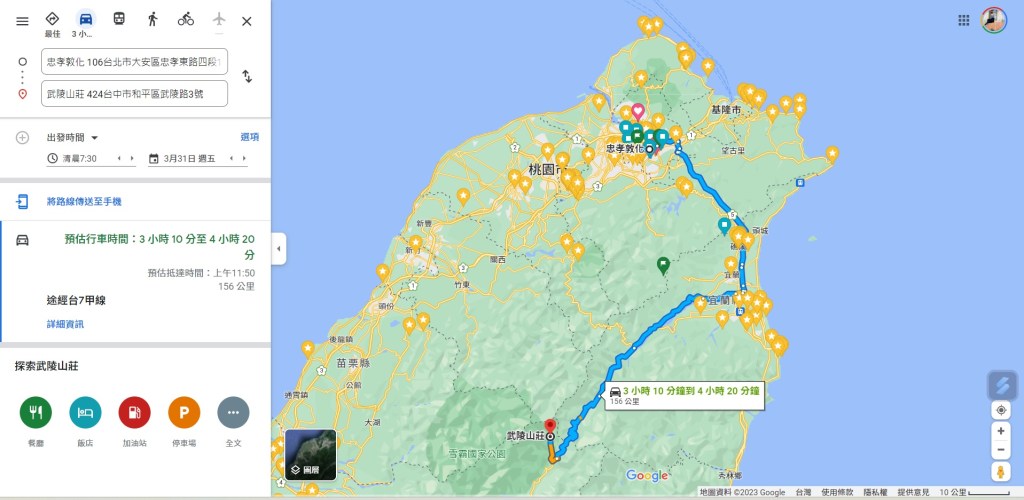Reverse starting point and destination

(247, 77)
